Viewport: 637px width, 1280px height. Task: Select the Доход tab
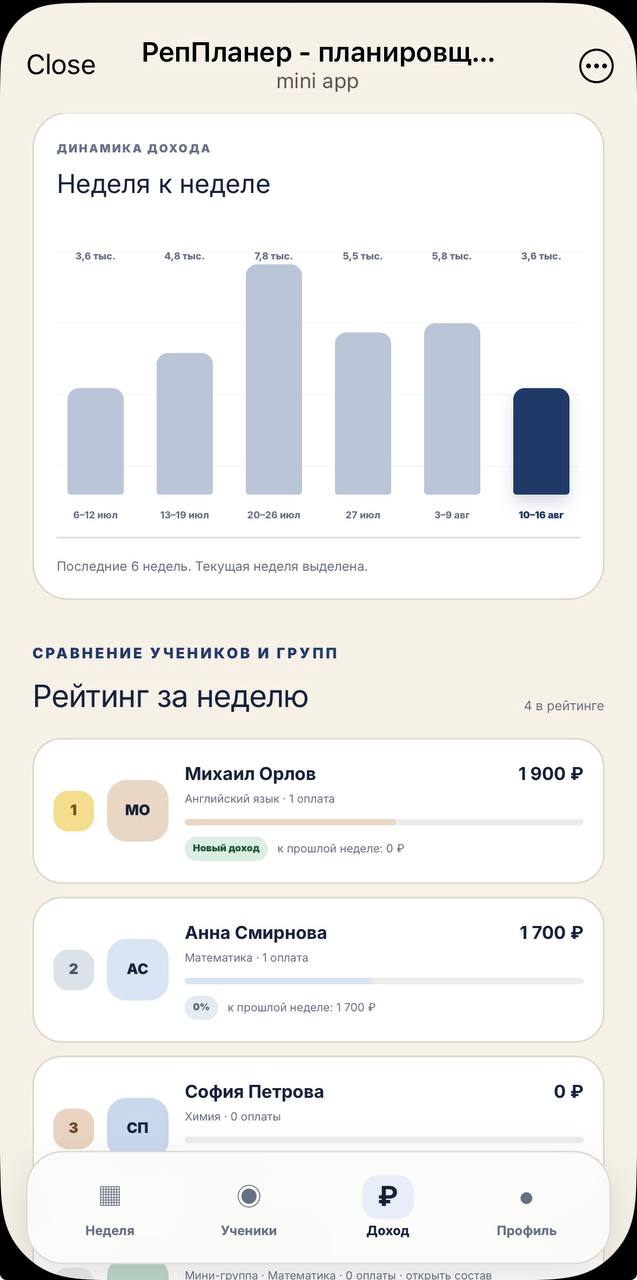(x=388, y=1210)
